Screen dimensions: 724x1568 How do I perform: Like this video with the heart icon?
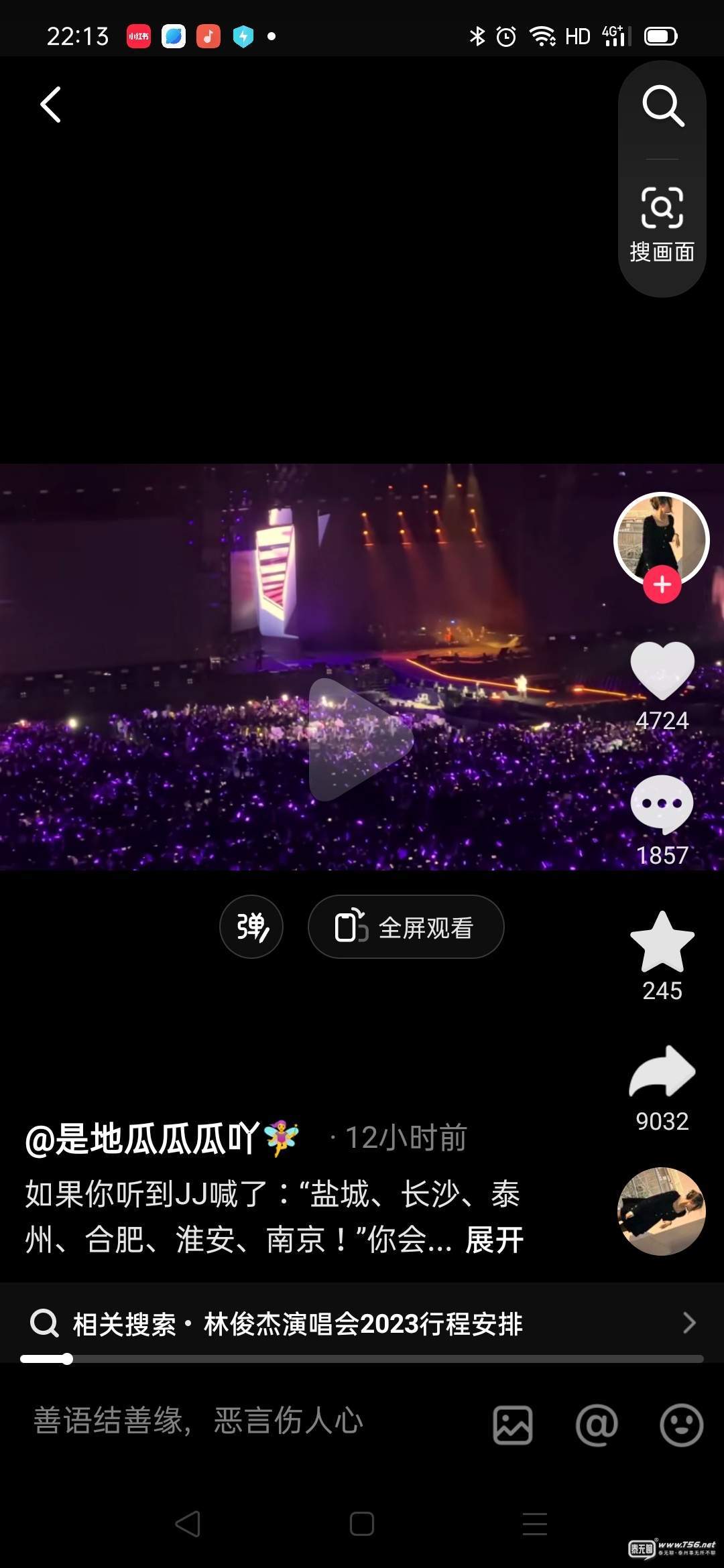click(x=662, y=671)
